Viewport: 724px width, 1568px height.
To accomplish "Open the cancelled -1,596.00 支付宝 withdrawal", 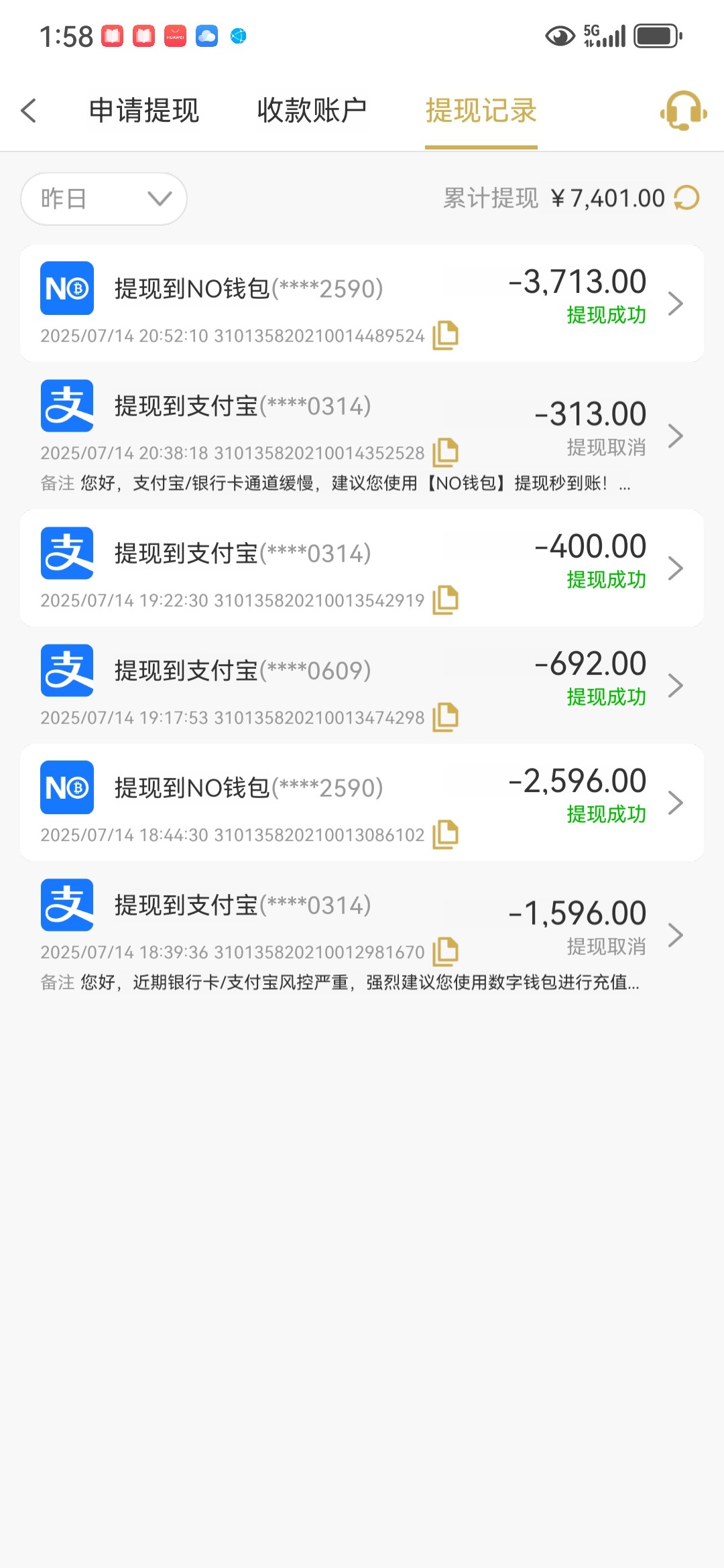I will [x=675, y=935].
